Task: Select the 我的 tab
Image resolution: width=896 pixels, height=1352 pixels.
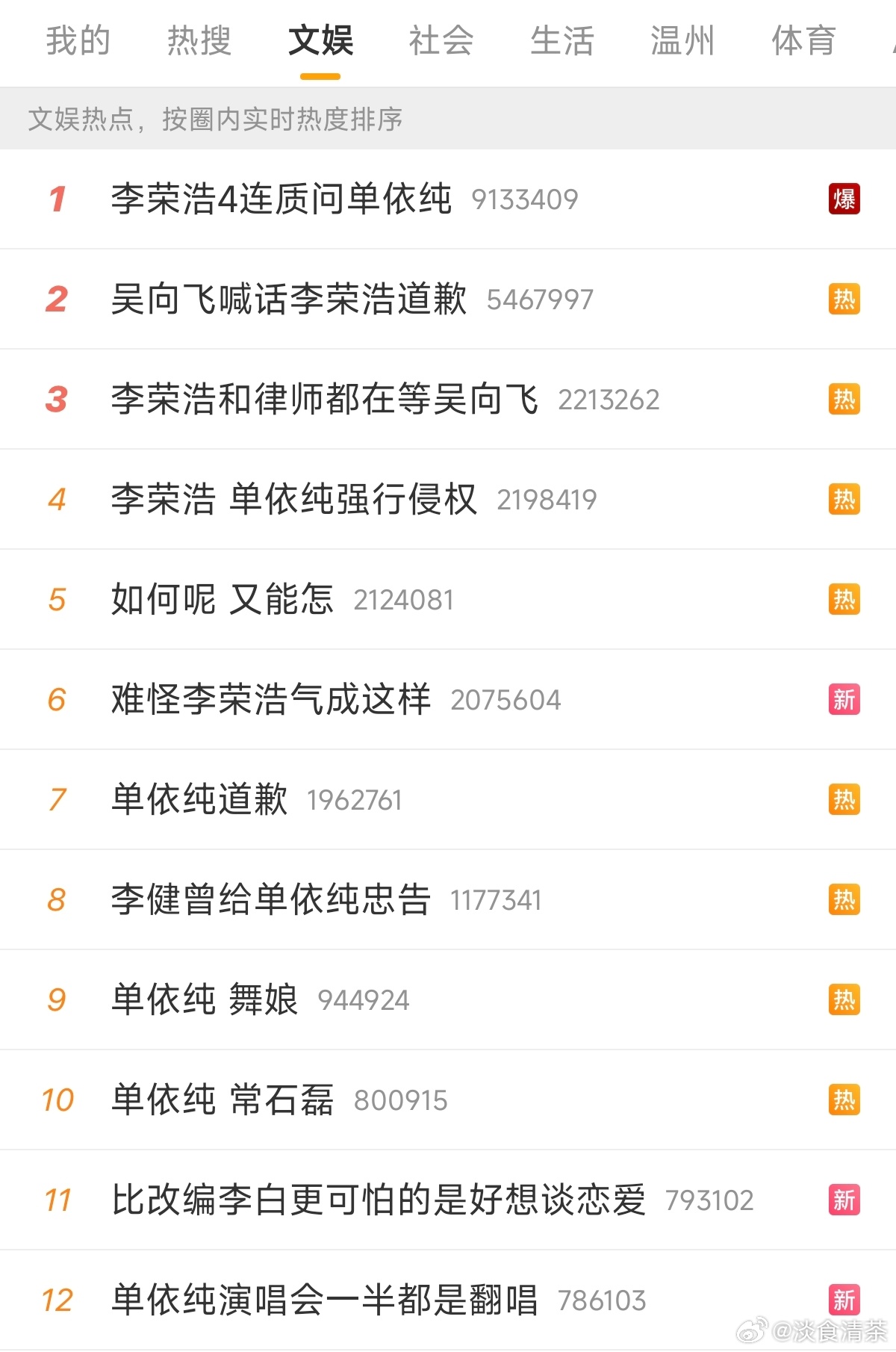Action: pyautogui.click(x=78, y=43)
